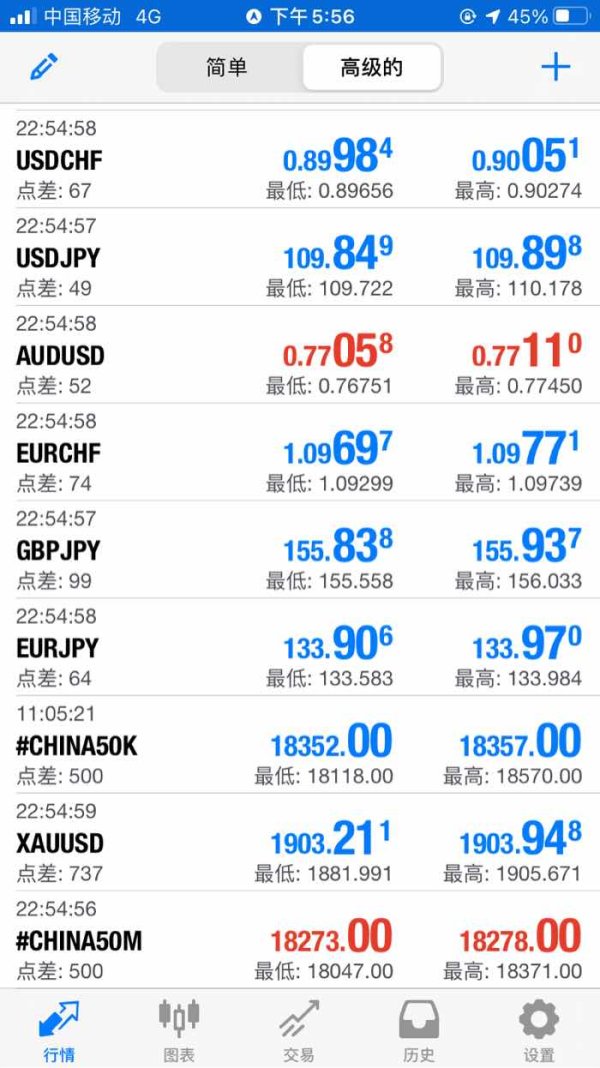Image resolution: width=600 pixels, height=1068 pixels.
Task: Tap the GBPJPY symbol row
Action: click(x=300, y=550)
